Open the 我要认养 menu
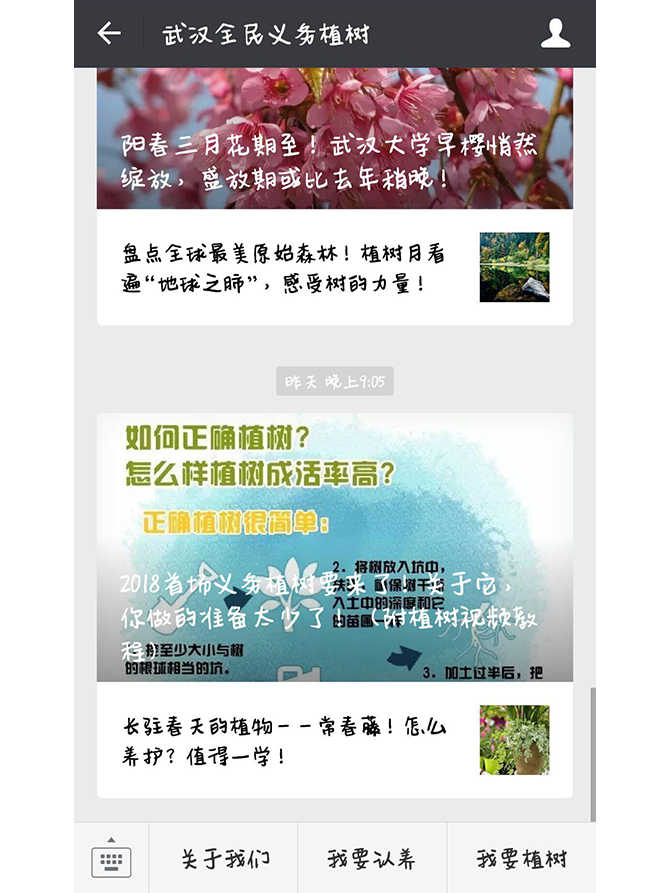The height and width of the screenshot is (893, 670). pyautogui.click(x=372, y=858)
